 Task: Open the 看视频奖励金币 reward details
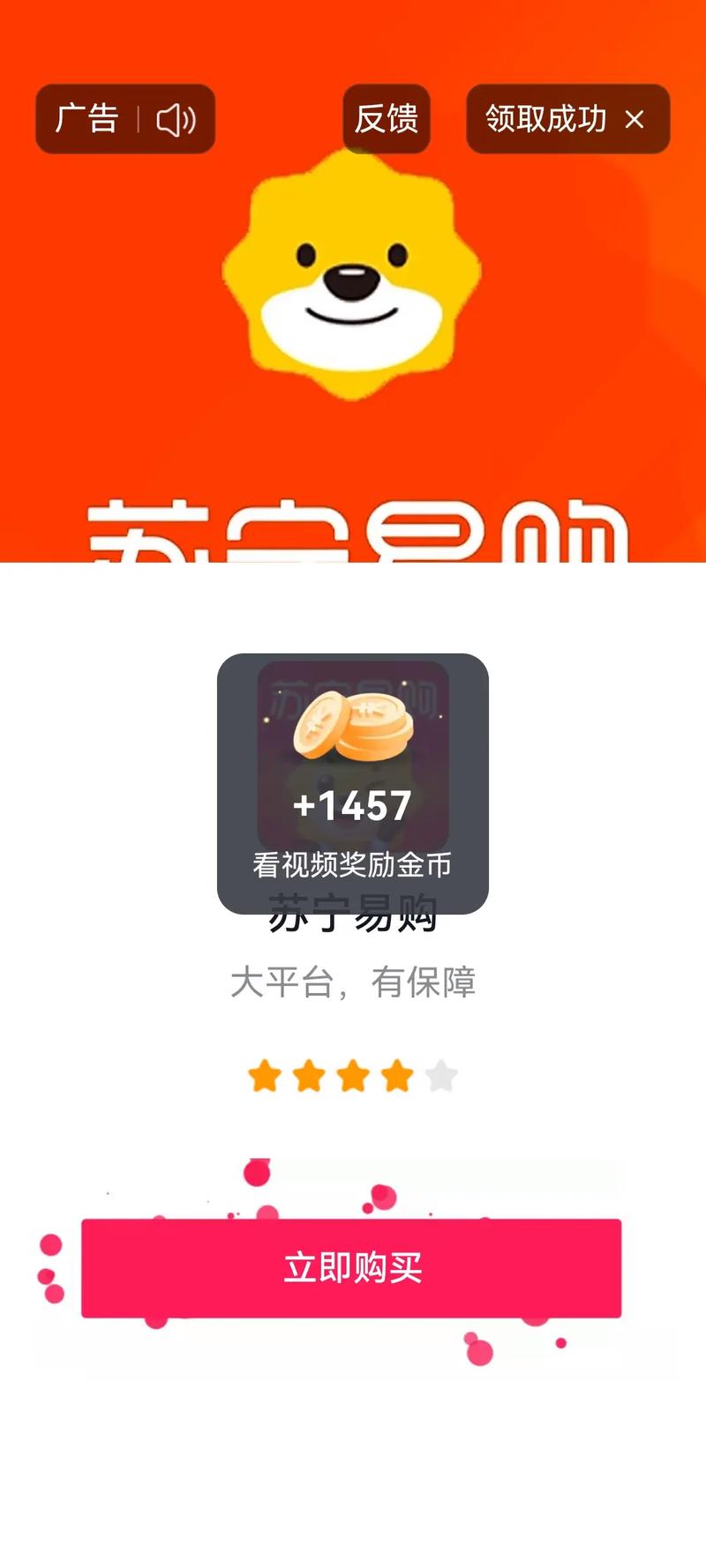353,866
